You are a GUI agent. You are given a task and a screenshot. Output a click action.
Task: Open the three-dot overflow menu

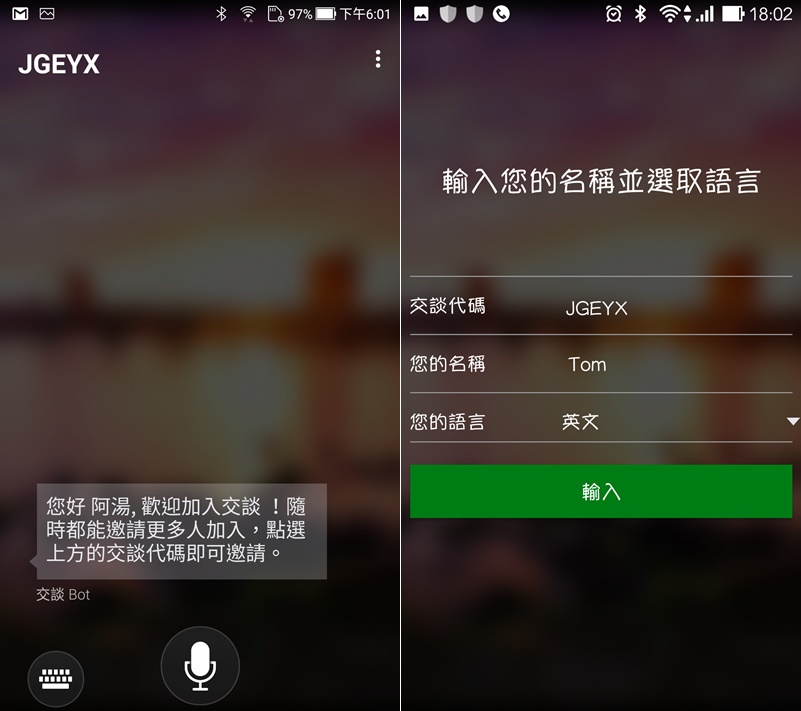378,60
